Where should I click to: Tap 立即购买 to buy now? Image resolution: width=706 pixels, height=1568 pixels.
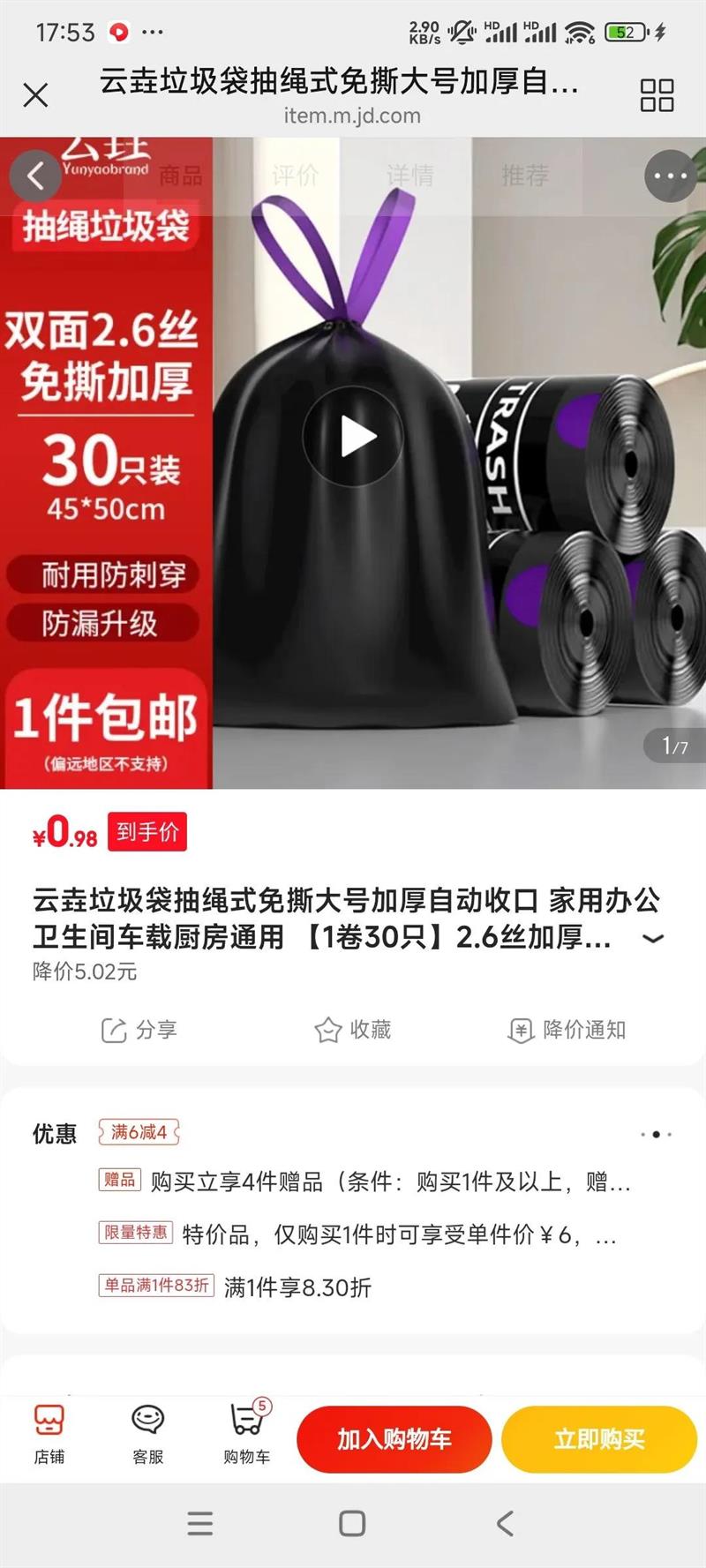(599, 1439)
